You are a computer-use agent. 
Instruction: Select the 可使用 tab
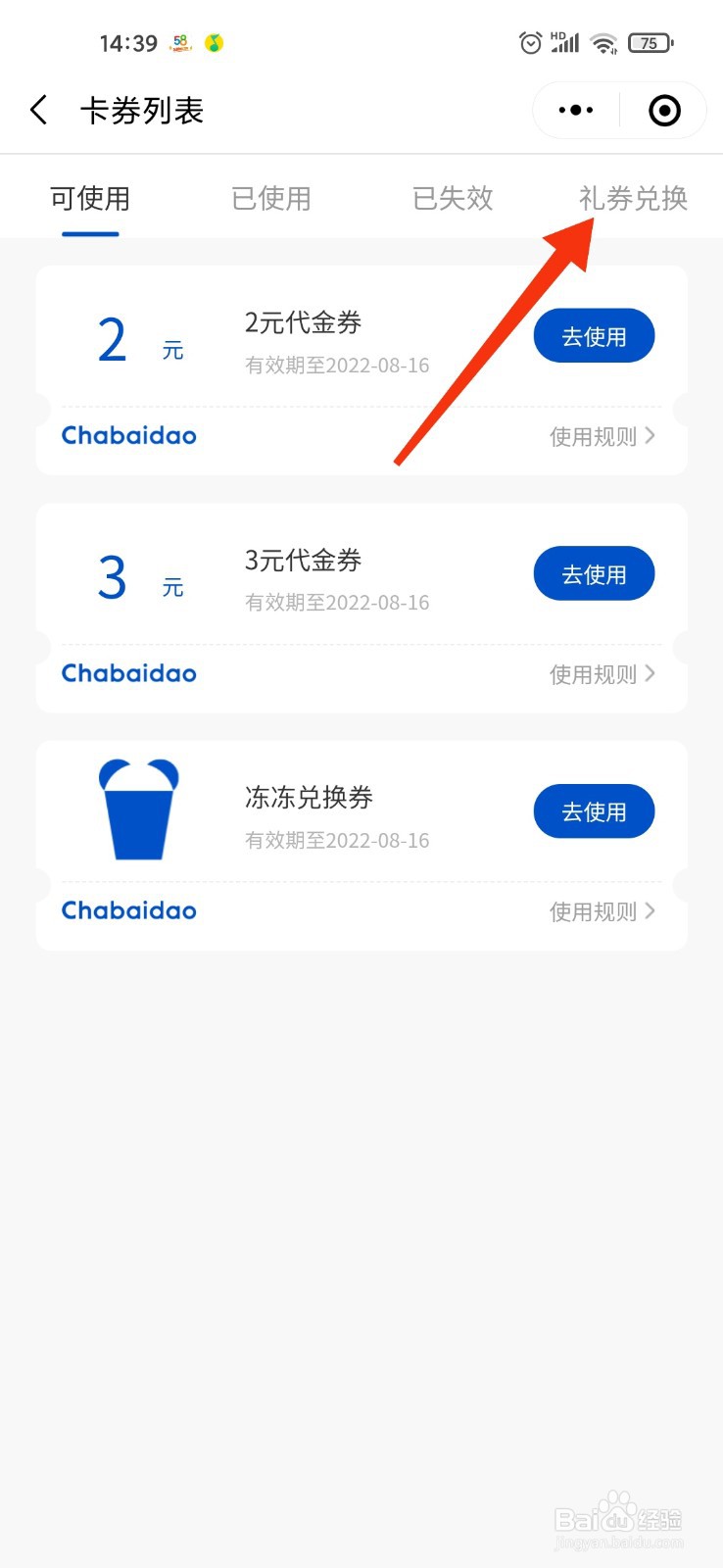pyautogui.click(x=90, y=199)
